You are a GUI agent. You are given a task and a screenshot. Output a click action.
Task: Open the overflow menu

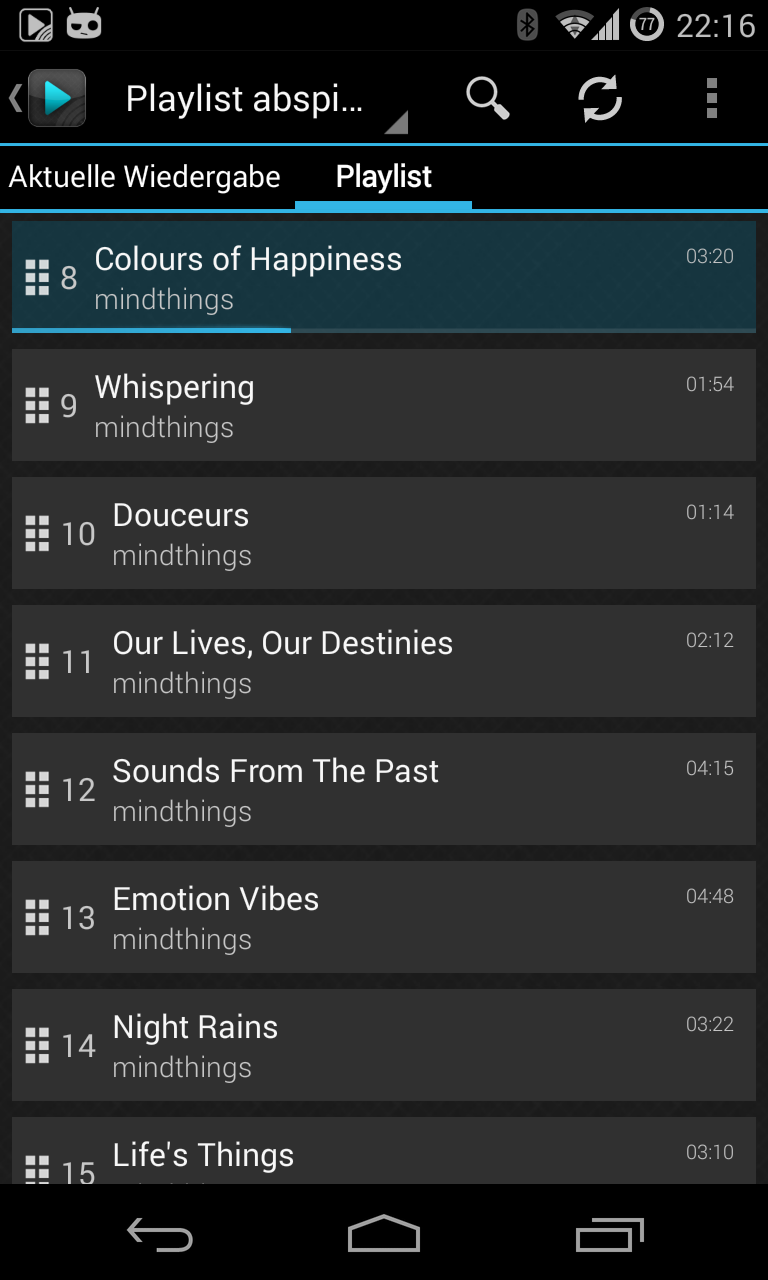pyautogui.click(x=711, y=99)
